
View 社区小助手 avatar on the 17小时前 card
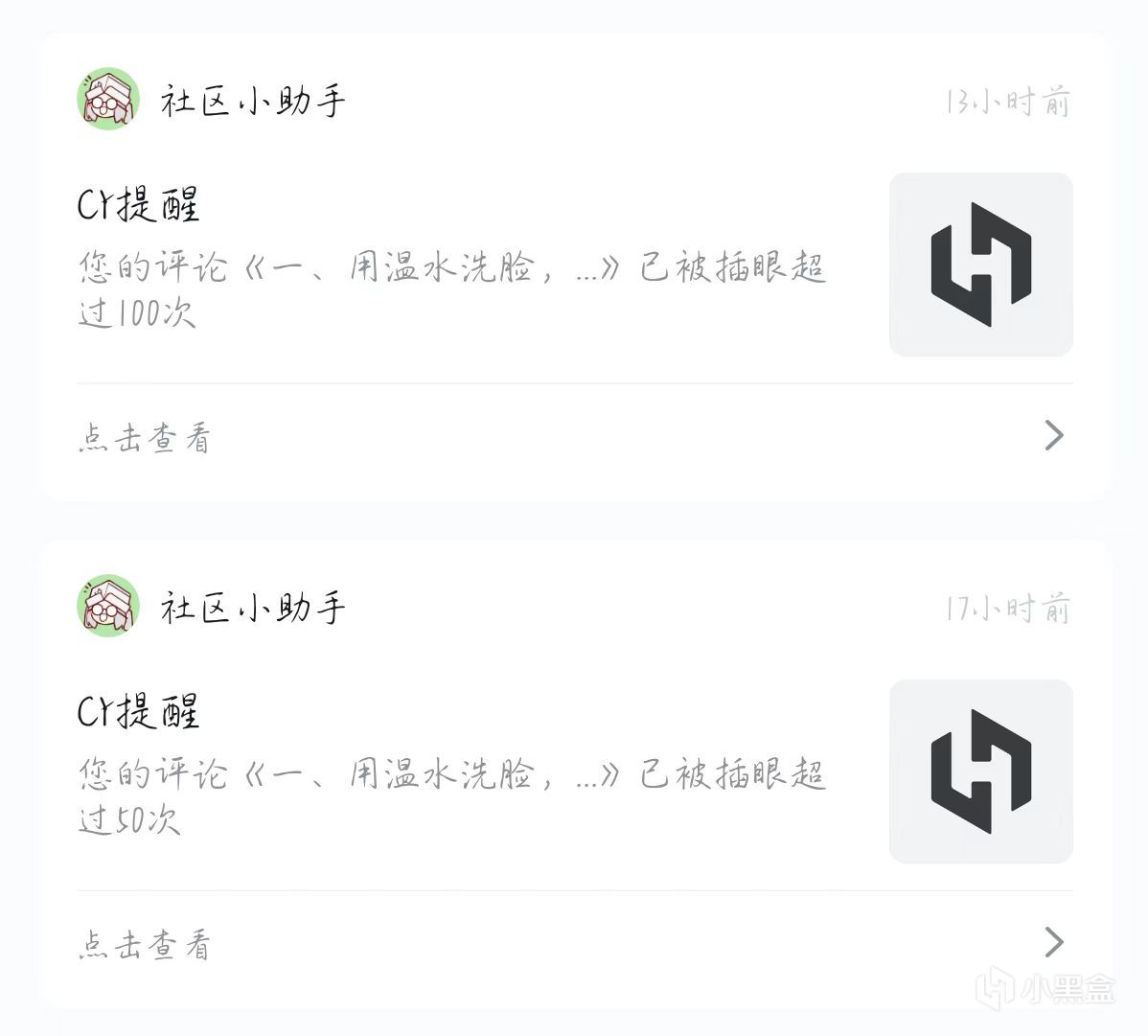coord(108,607)
